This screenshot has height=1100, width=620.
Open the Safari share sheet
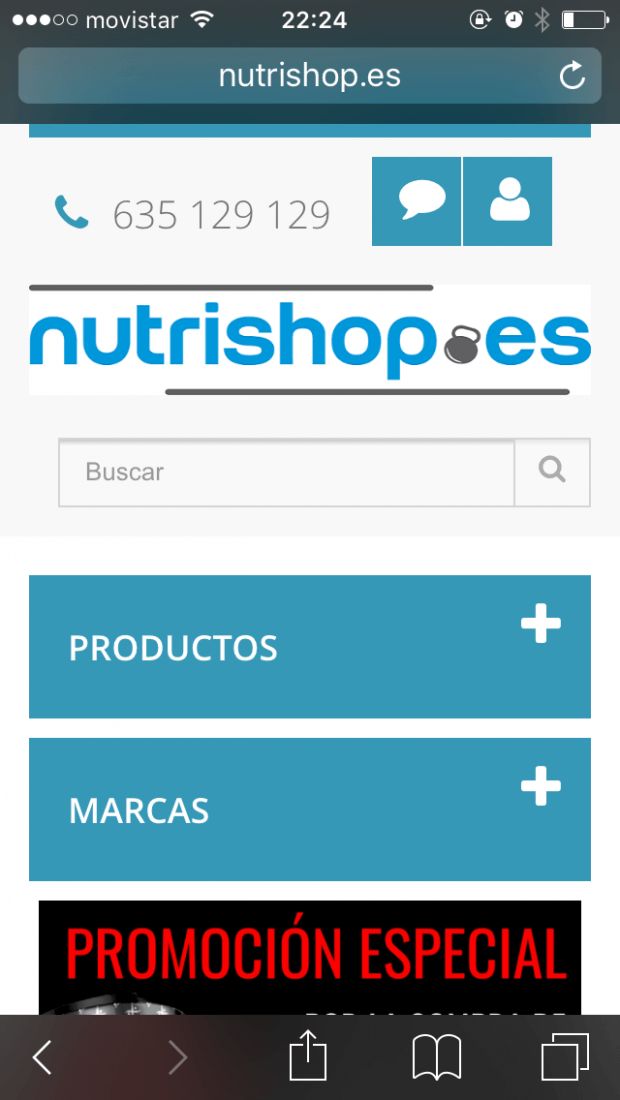click(x=309, y=1054)
